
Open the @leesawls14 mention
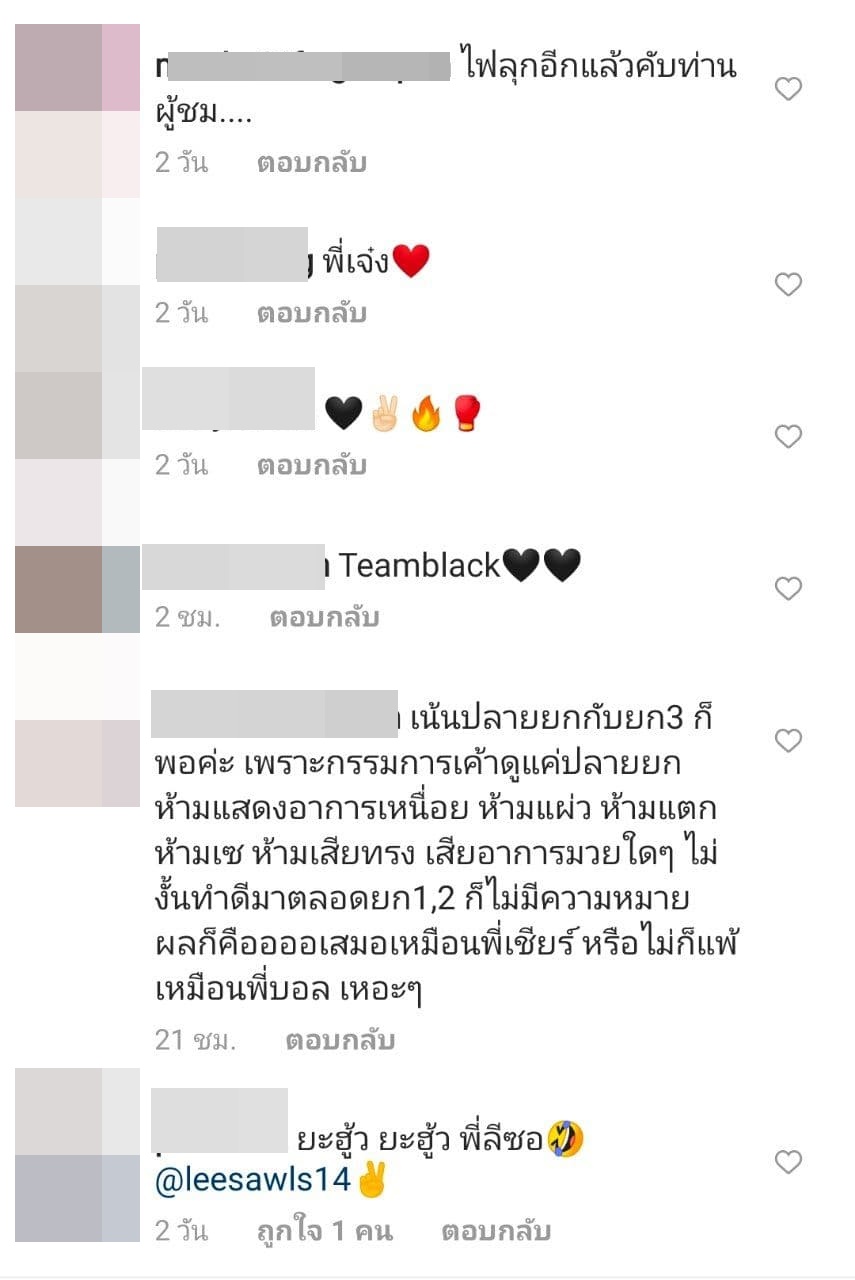(x=253, y=1180)
